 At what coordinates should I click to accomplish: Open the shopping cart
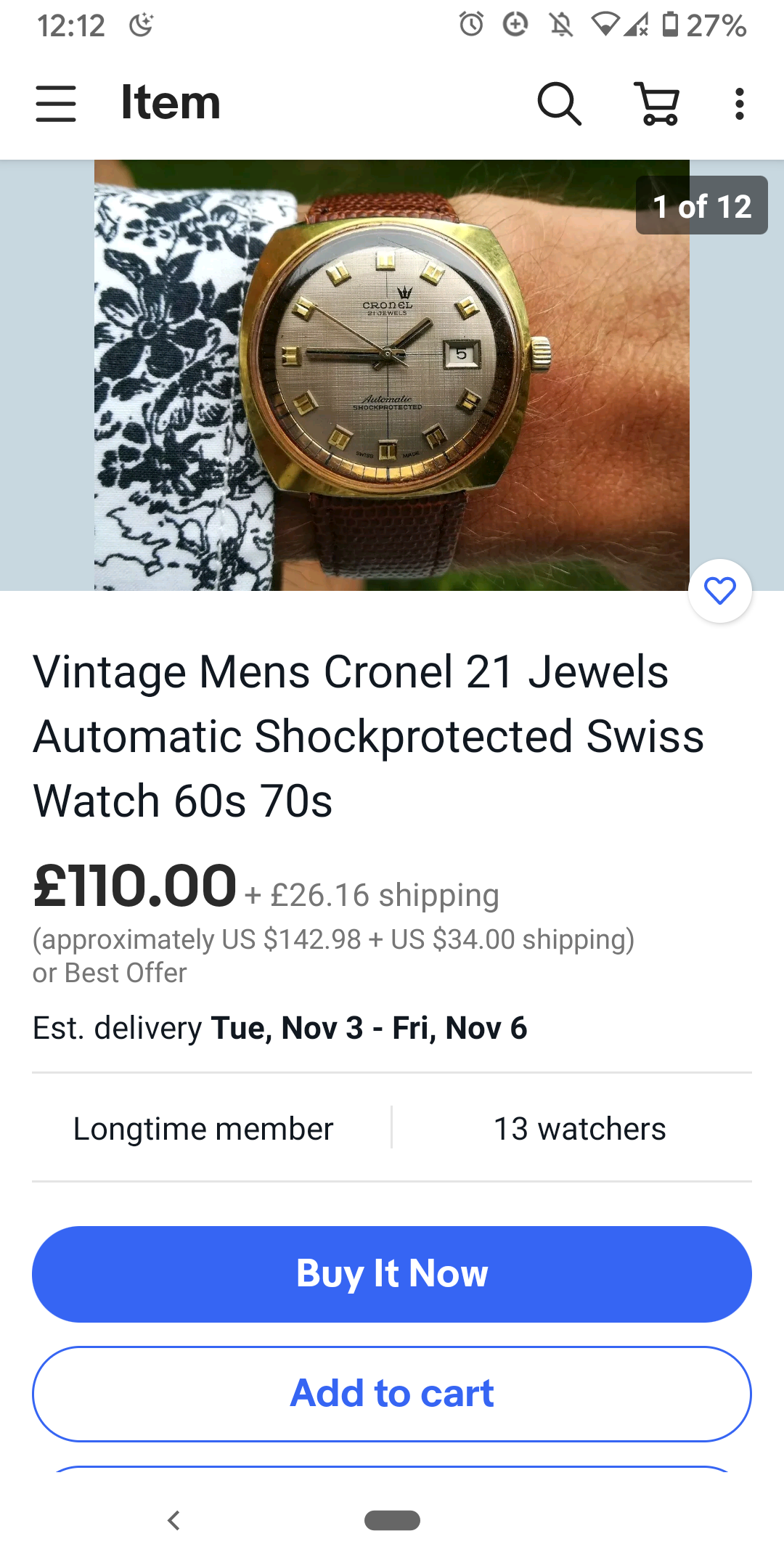pyautogui.click(x=658, y=104)
